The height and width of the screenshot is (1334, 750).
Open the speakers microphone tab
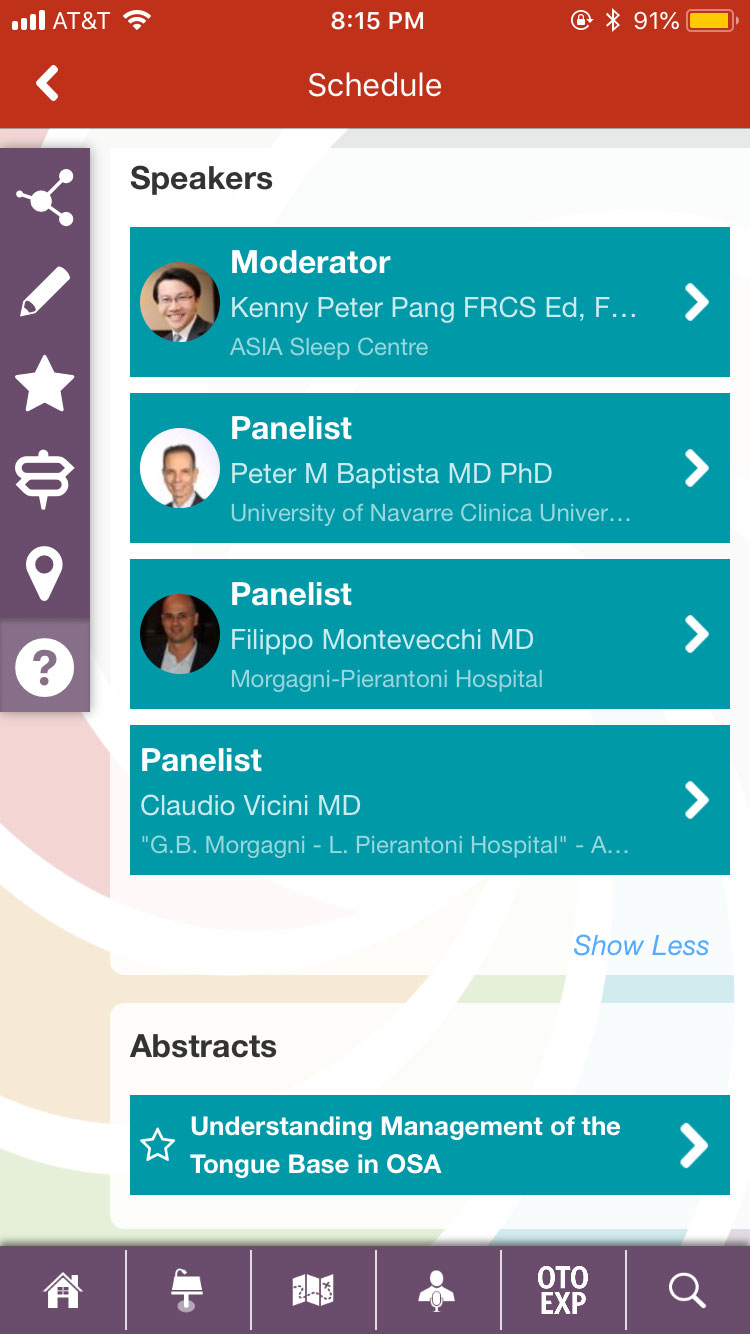(x=437, y=1290)
